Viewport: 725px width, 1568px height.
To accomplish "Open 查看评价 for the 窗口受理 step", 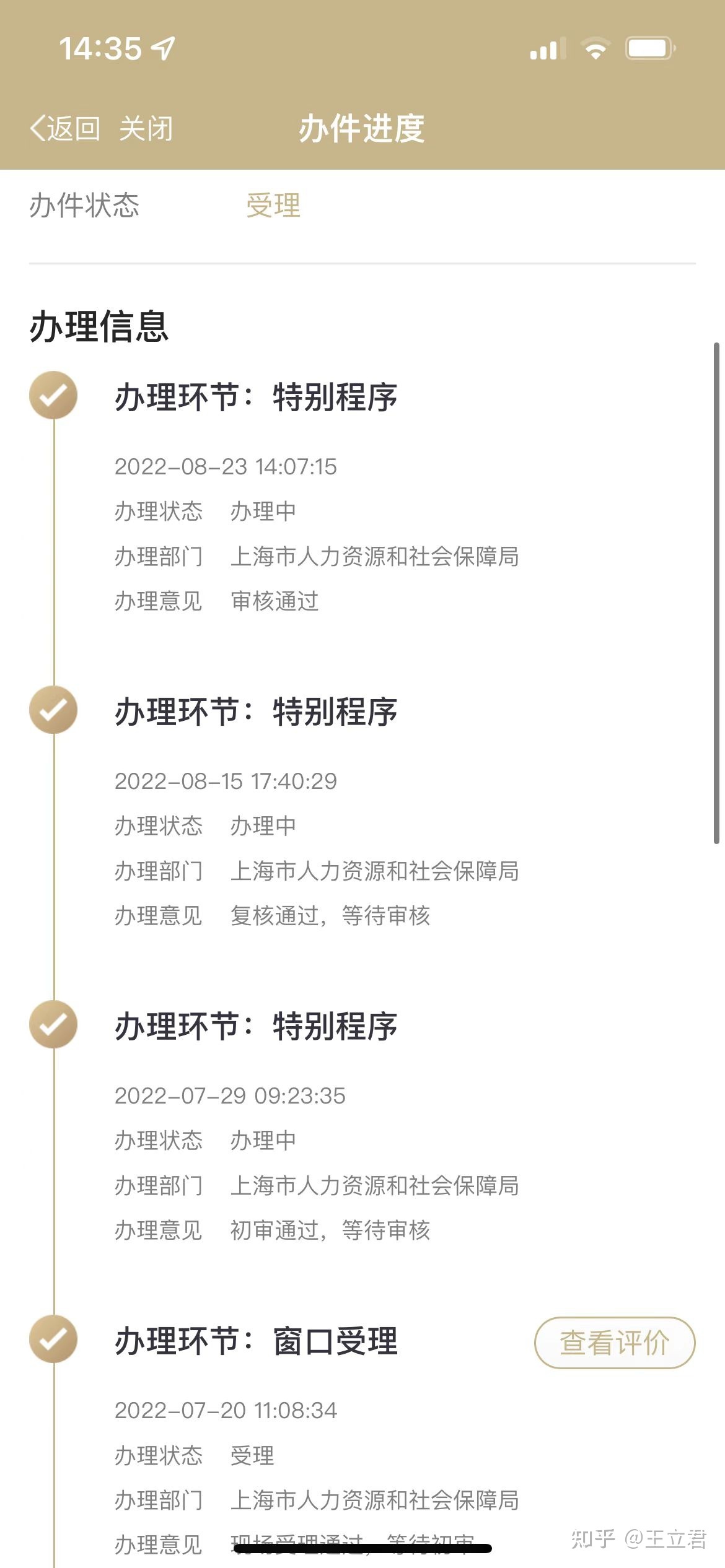I will [615, 1343].
